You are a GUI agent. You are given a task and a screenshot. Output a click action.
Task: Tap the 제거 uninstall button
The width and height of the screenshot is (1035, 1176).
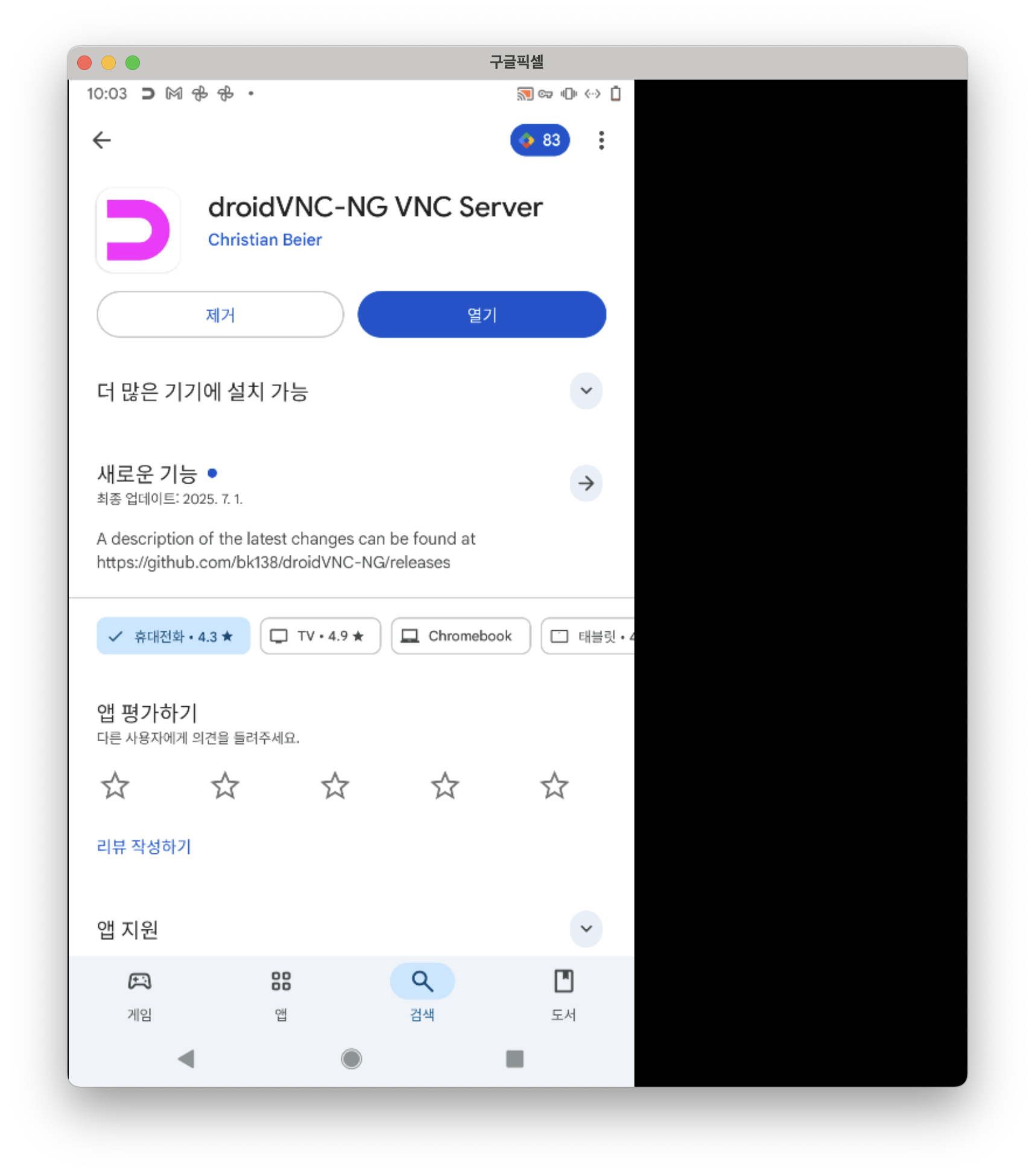[x=220, y=315]
